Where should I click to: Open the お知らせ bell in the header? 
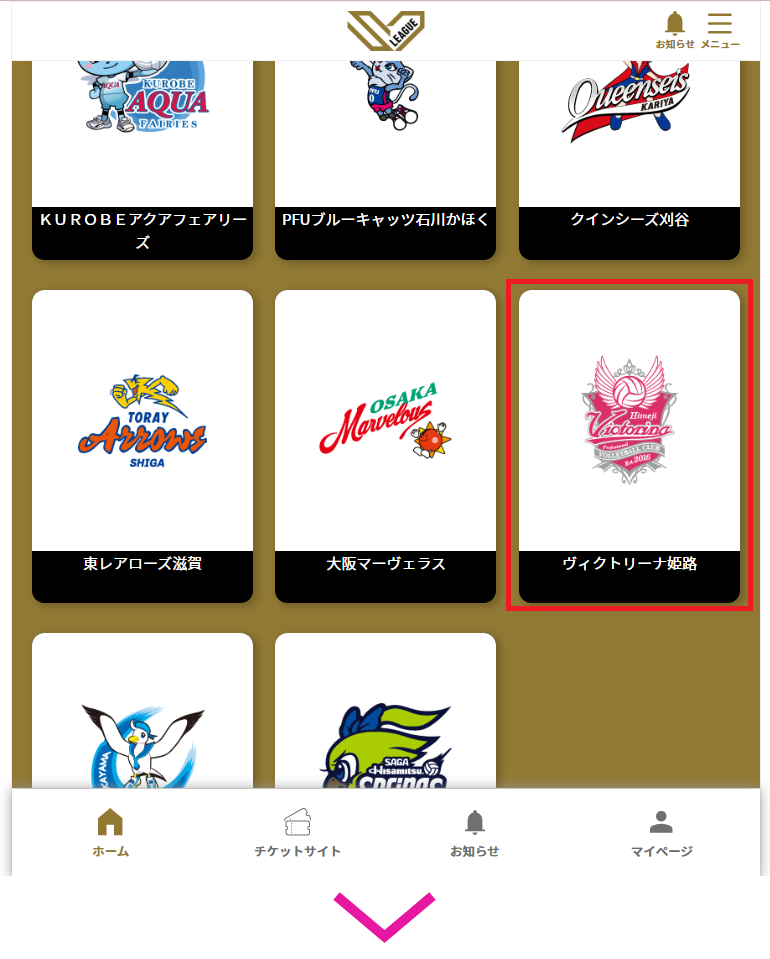point(675,29)
